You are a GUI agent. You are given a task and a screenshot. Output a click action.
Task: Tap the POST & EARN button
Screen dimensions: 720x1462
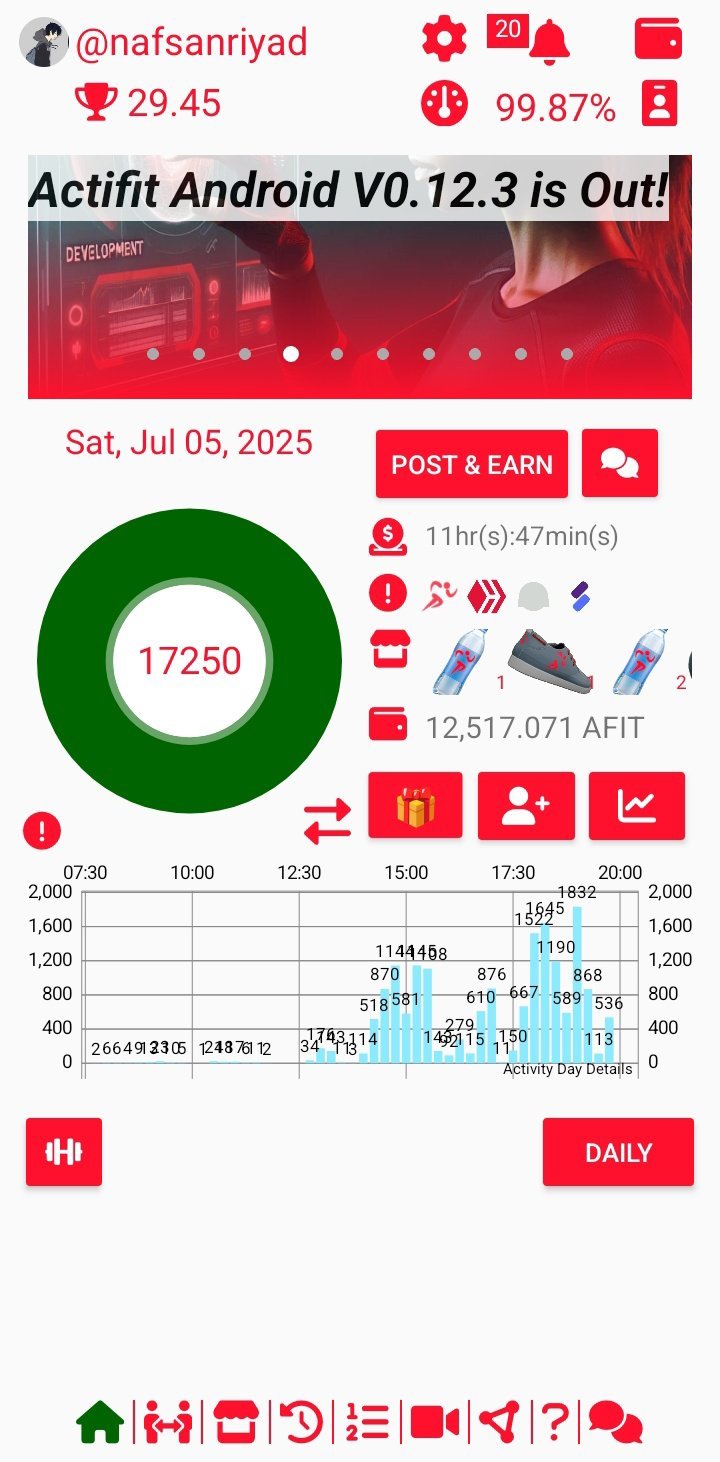pyautogui.click(x=472, y=464)
